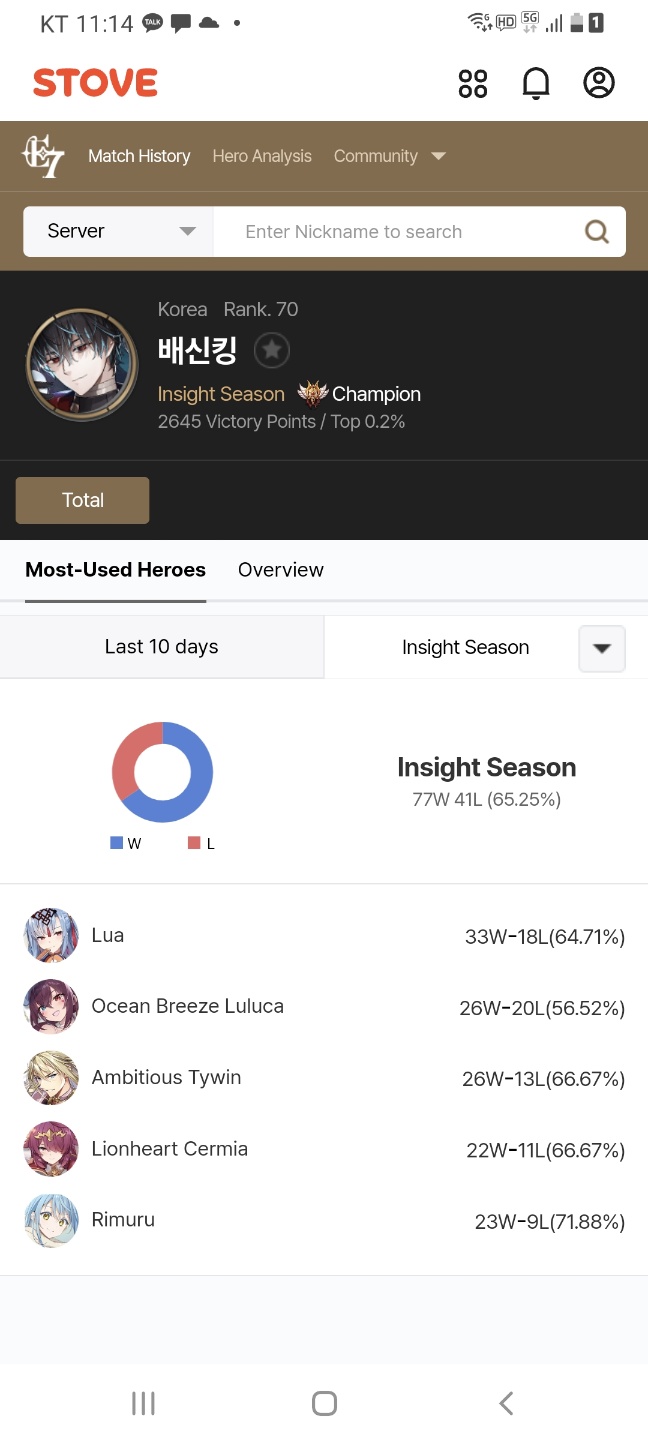
Task: Go back with the system back button
Action: click(x=506, y=1403)
